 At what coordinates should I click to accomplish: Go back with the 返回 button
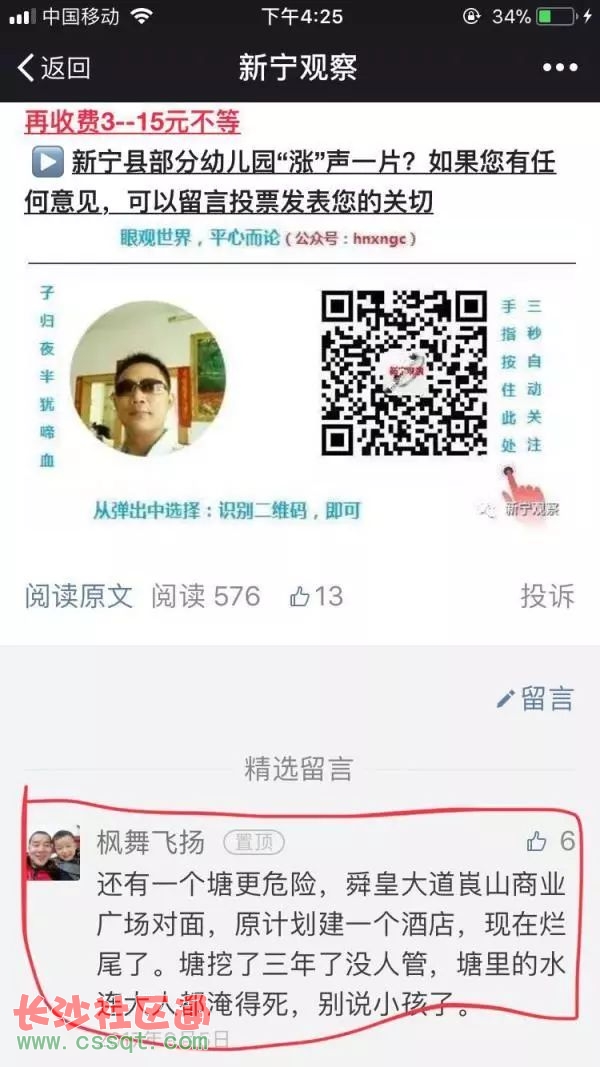tap(54, 68)
